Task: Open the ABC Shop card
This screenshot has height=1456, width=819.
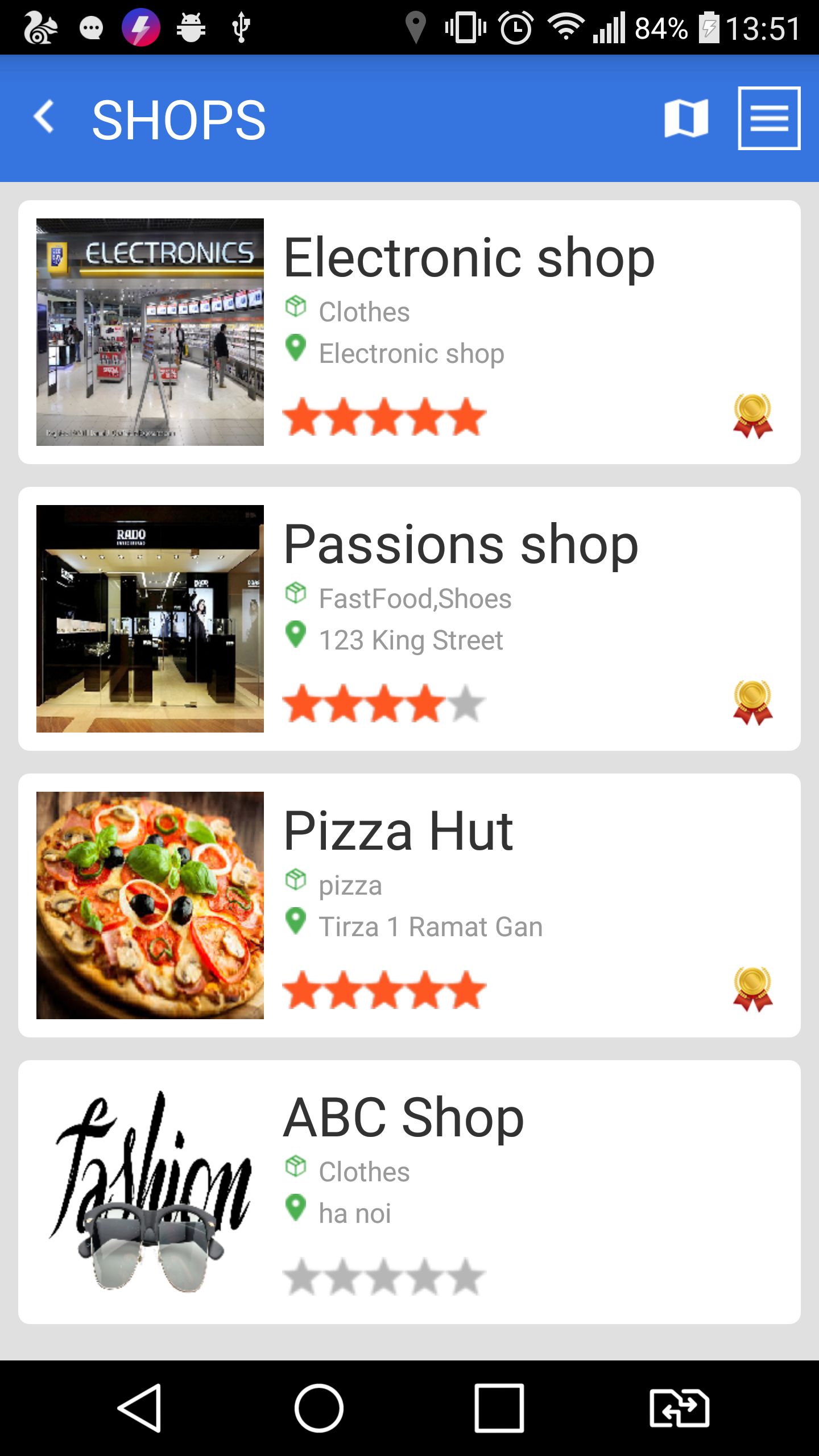Action: 409,1192
